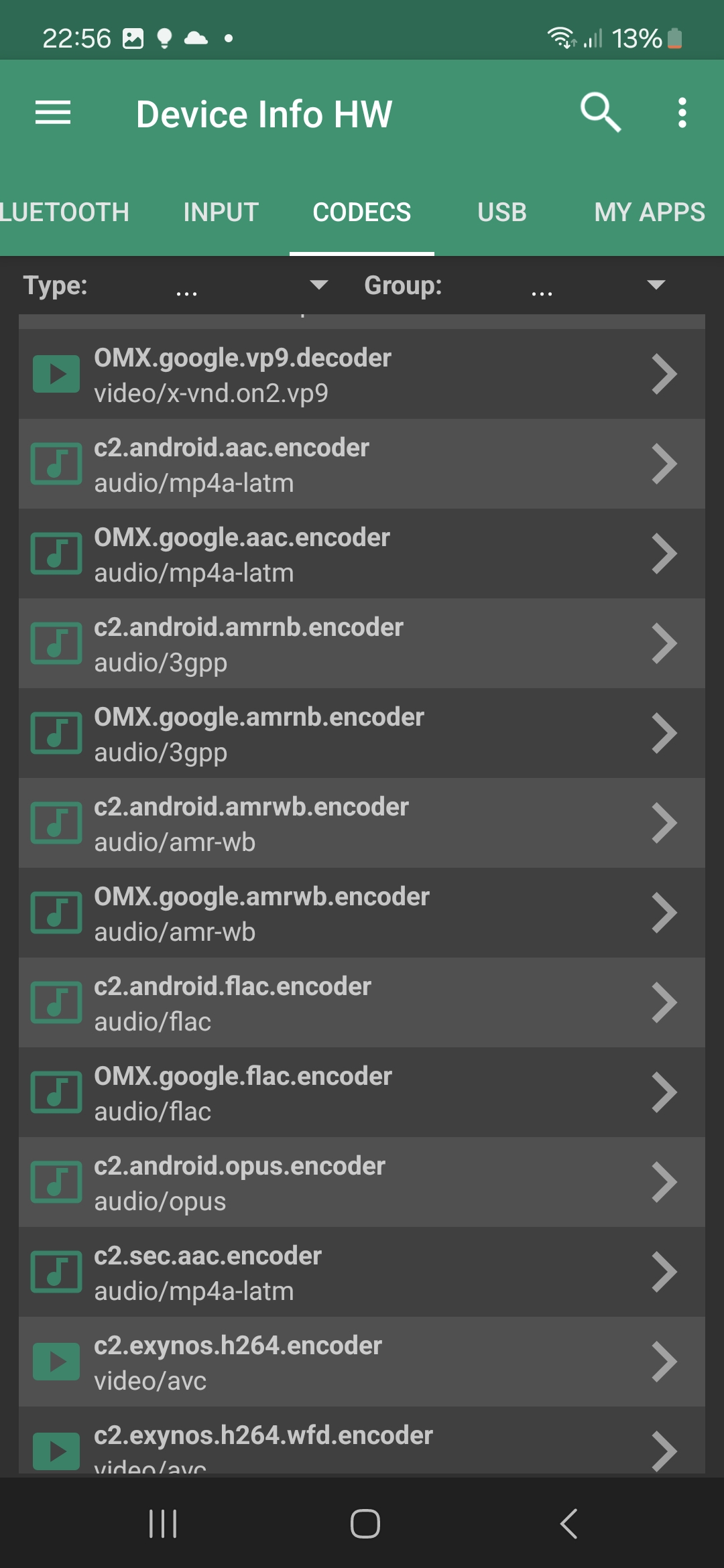Open the navigation drawer menu
This screenshot has width=724, height=1568.
53,113
